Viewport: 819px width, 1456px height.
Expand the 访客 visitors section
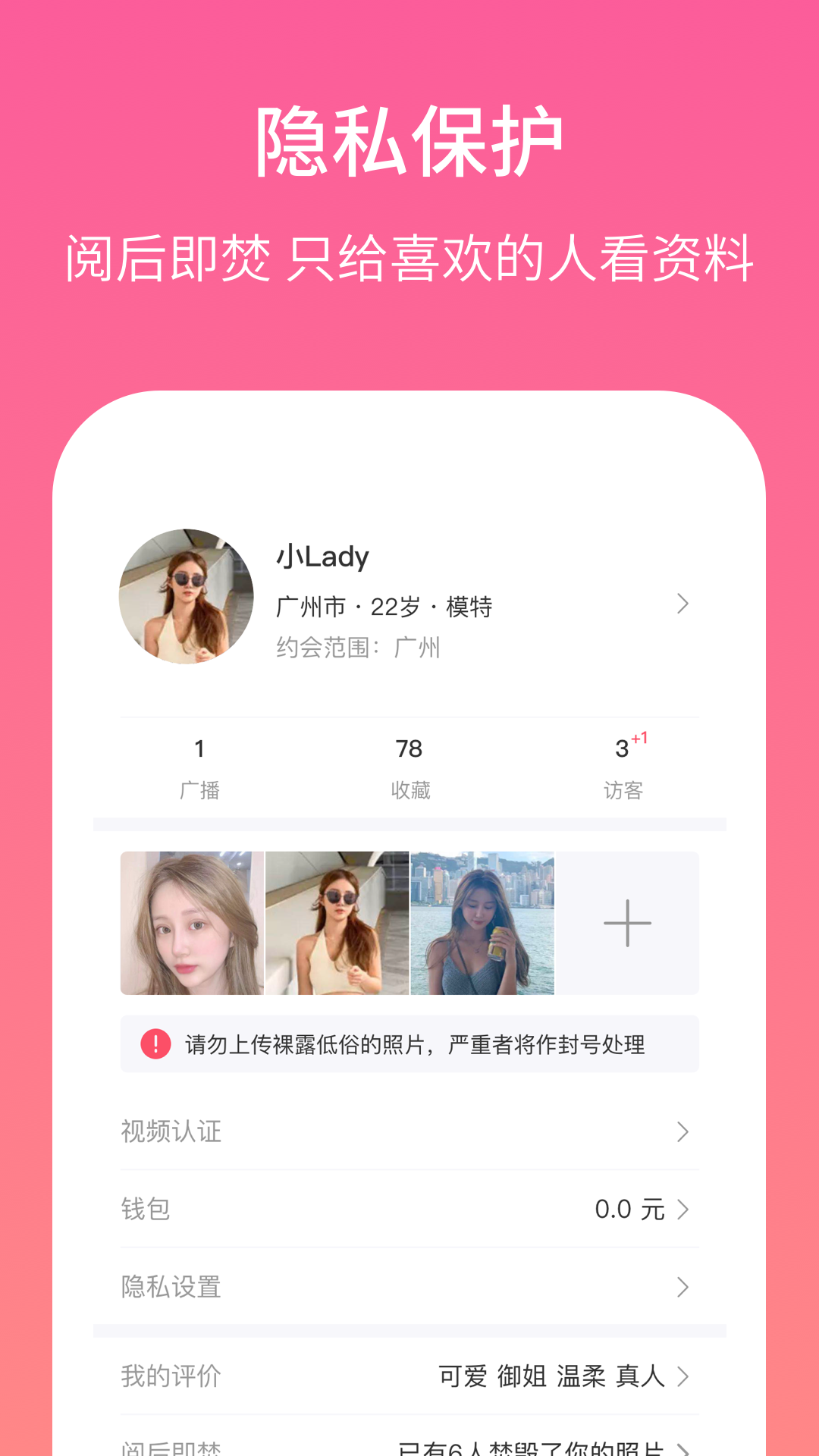click(622, 766)
